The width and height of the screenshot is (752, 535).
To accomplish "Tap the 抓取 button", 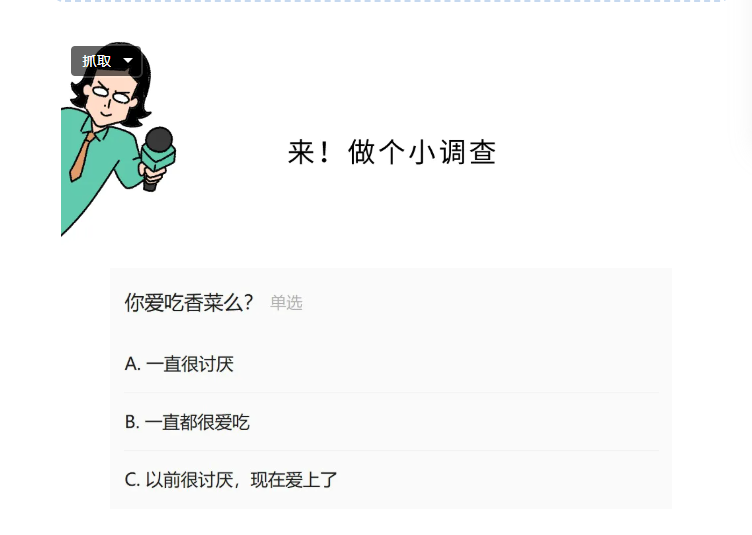I will (96, 61).
